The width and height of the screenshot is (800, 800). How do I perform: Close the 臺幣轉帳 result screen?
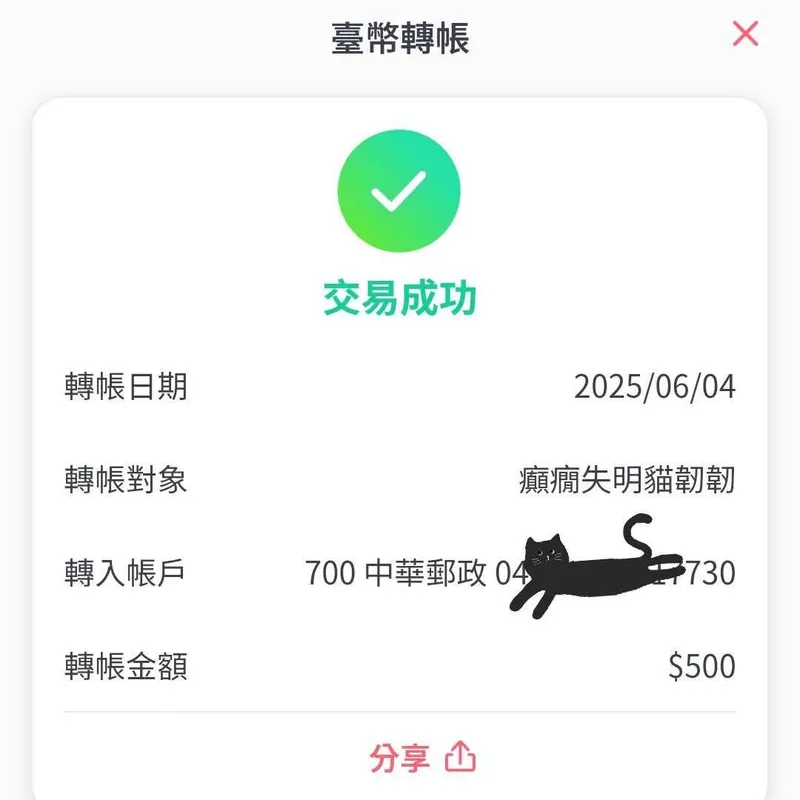tap(745, 35)
